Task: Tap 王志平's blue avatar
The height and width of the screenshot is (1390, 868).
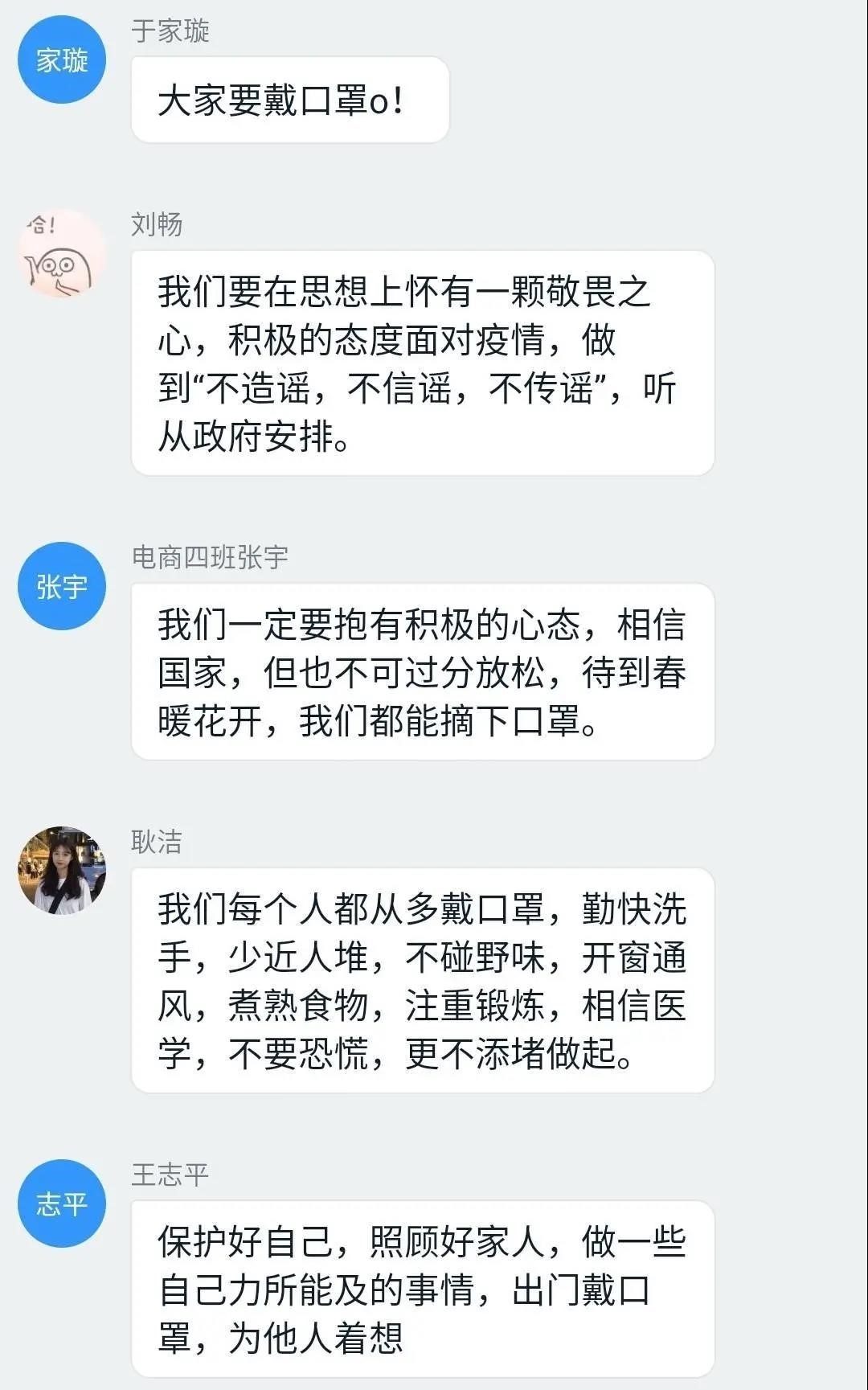Action: [62, 1203]
